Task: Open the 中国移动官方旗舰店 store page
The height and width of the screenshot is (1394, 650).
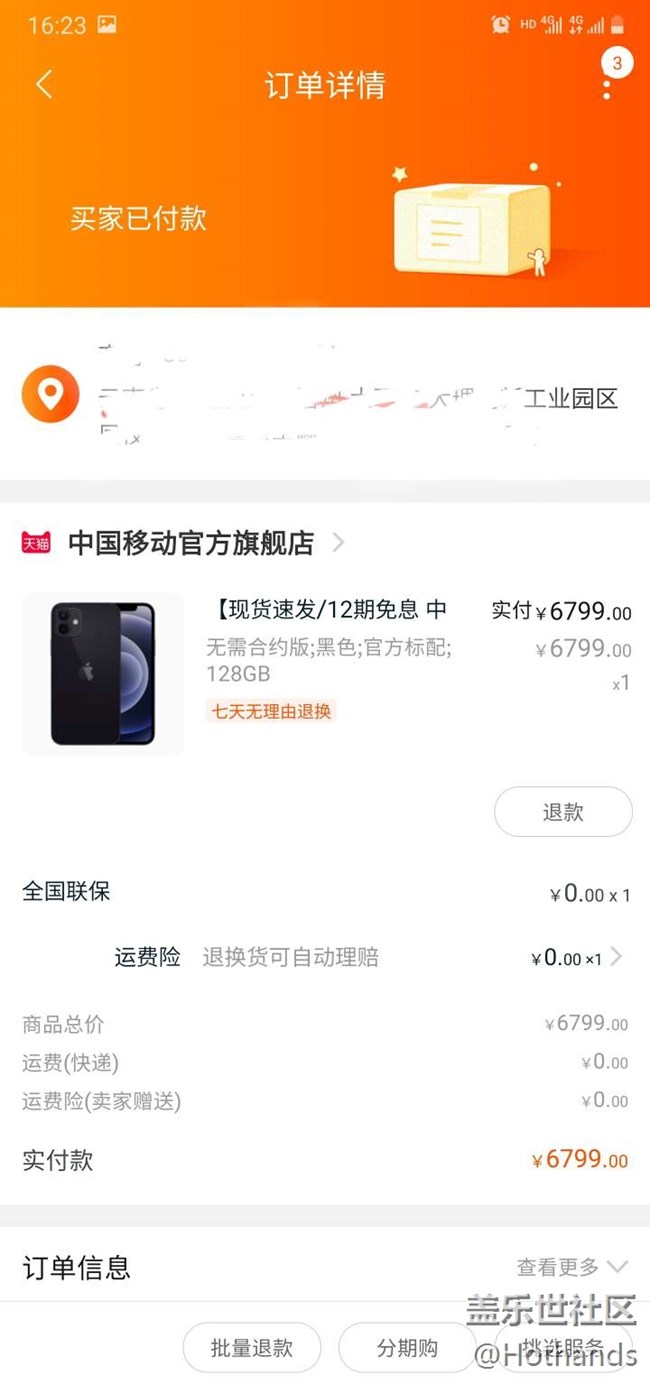Action: tap(190, 543)
